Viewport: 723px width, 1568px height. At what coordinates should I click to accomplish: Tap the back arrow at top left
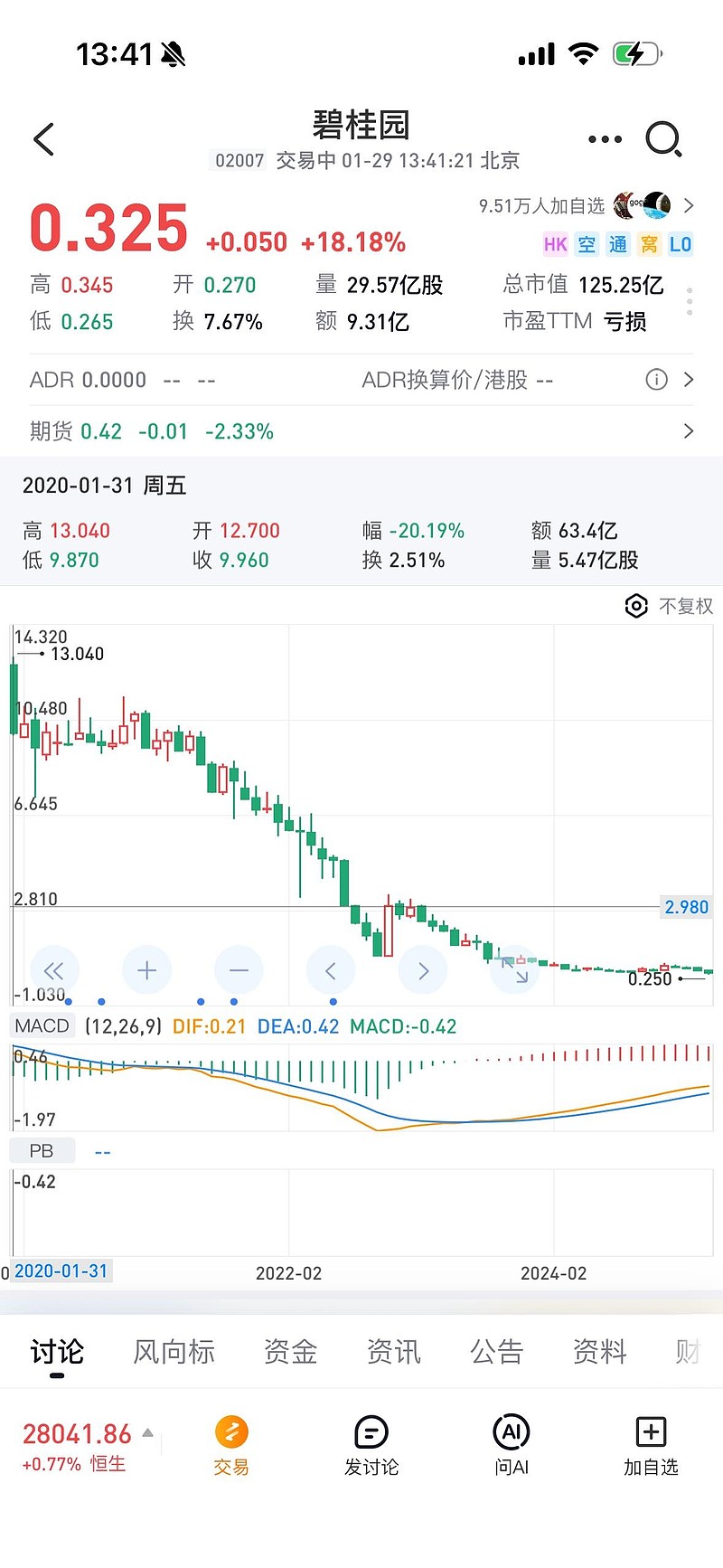[x=43, y=140]
